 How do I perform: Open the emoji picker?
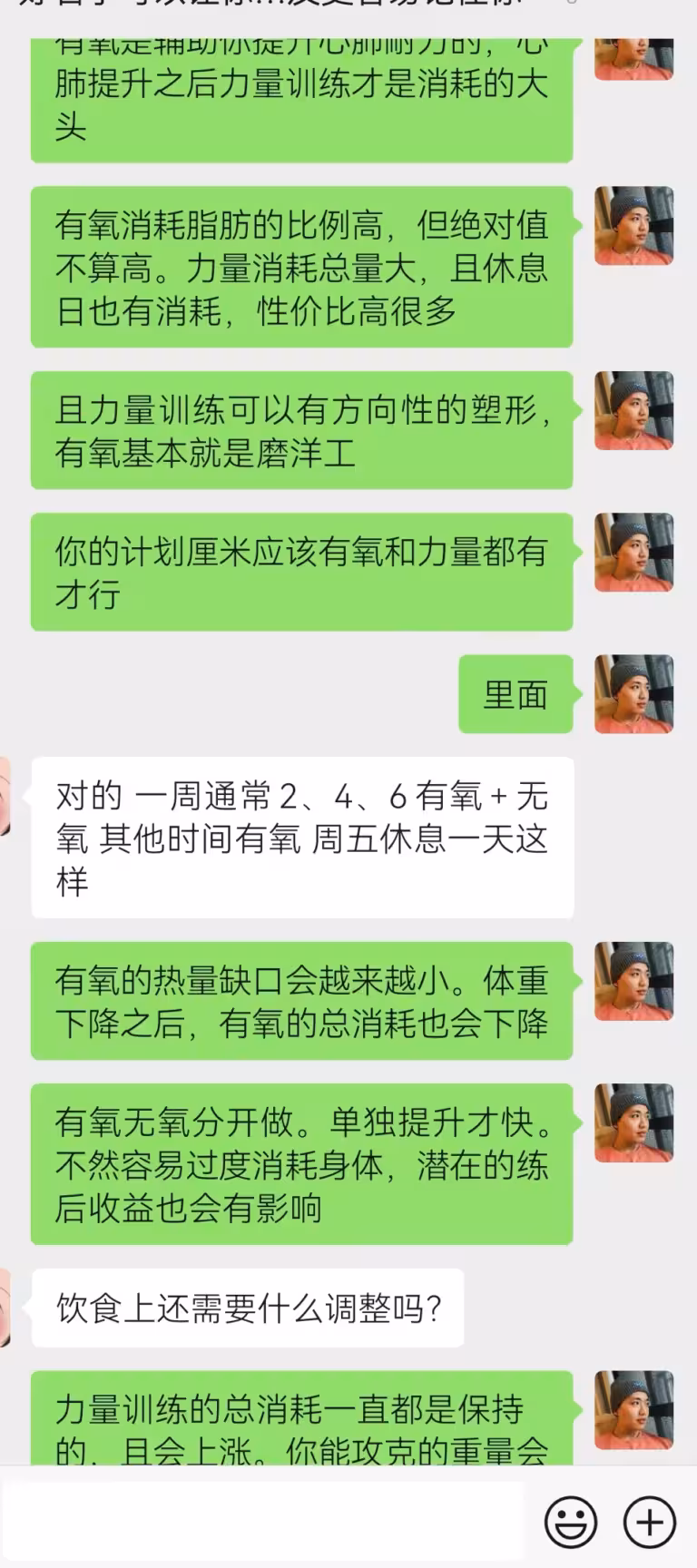click(571, 1522)
